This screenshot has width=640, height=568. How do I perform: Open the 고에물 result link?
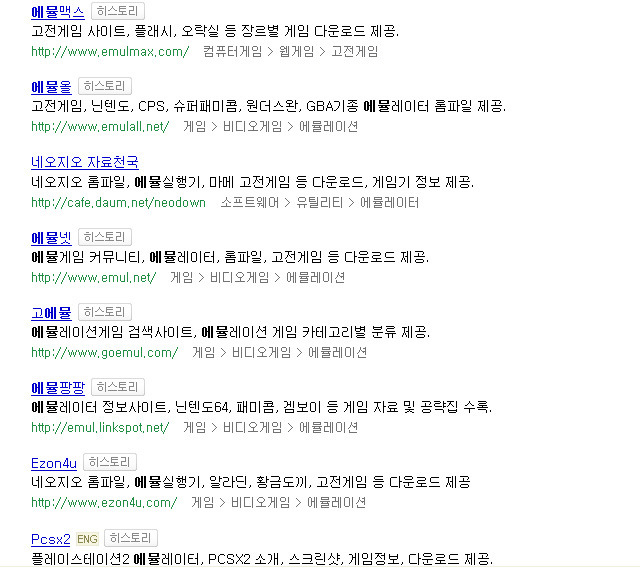(x=51, y=312)
